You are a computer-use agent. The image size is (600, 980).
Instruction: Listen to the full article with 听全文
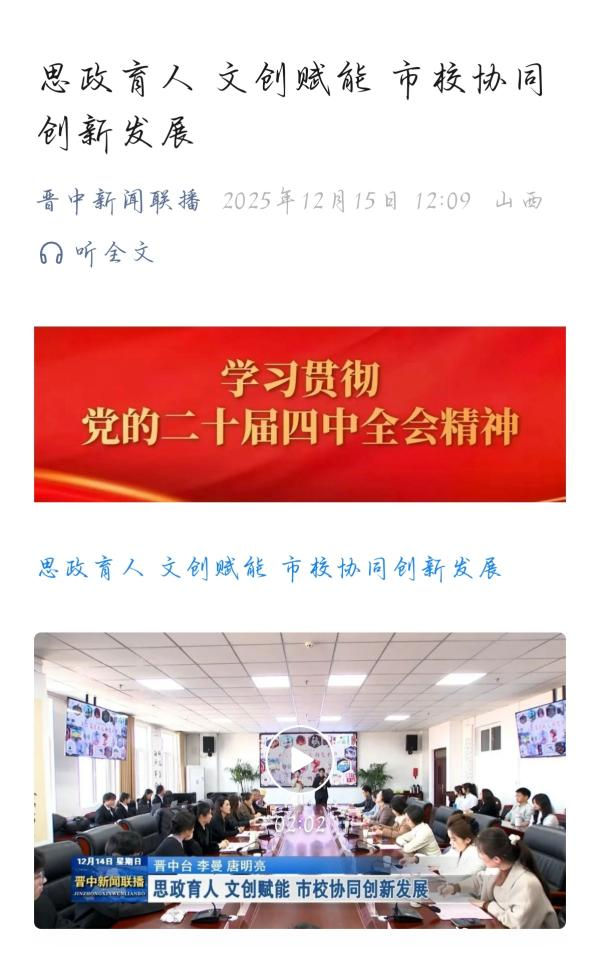97,253
